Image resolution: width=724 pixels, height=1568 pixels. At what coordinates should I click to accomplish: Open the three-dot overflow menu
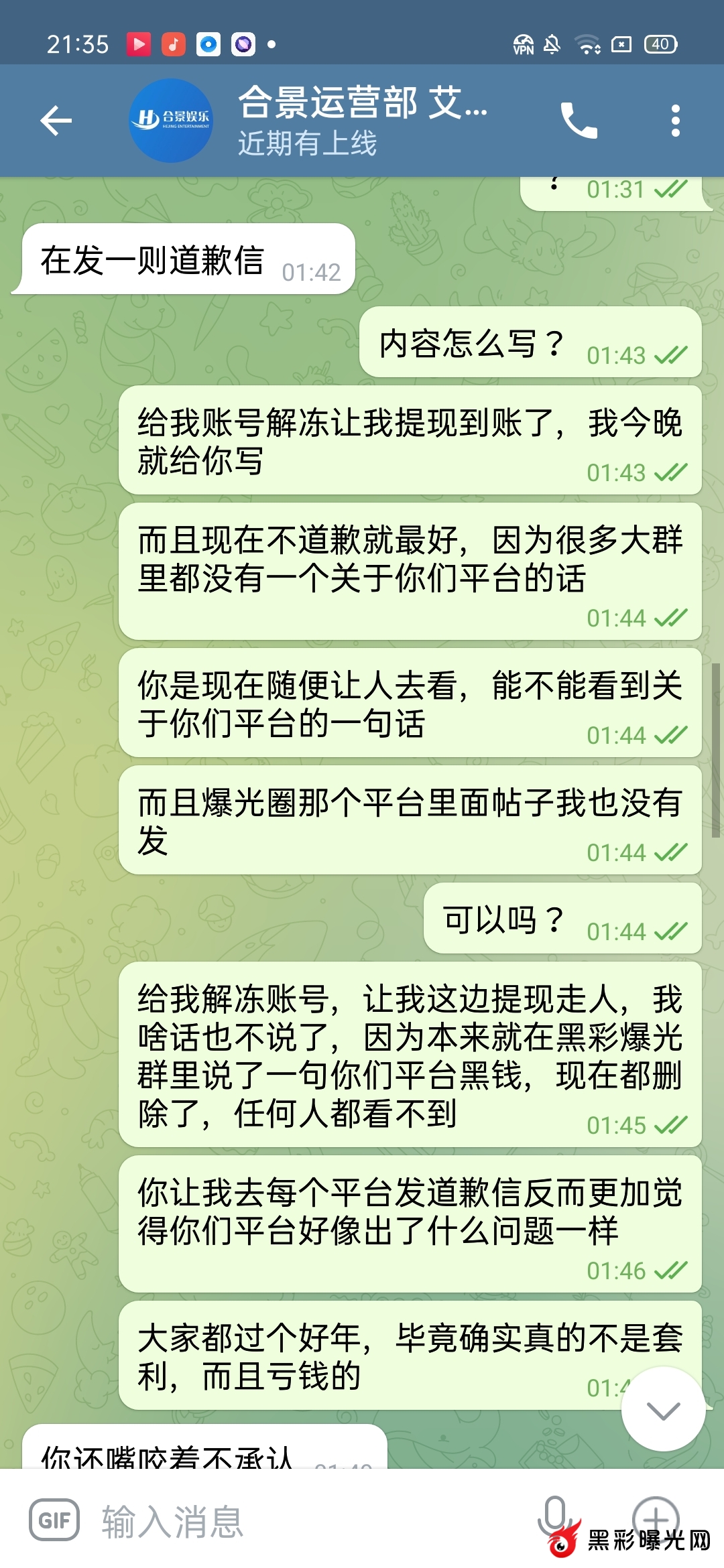point(675,121)
